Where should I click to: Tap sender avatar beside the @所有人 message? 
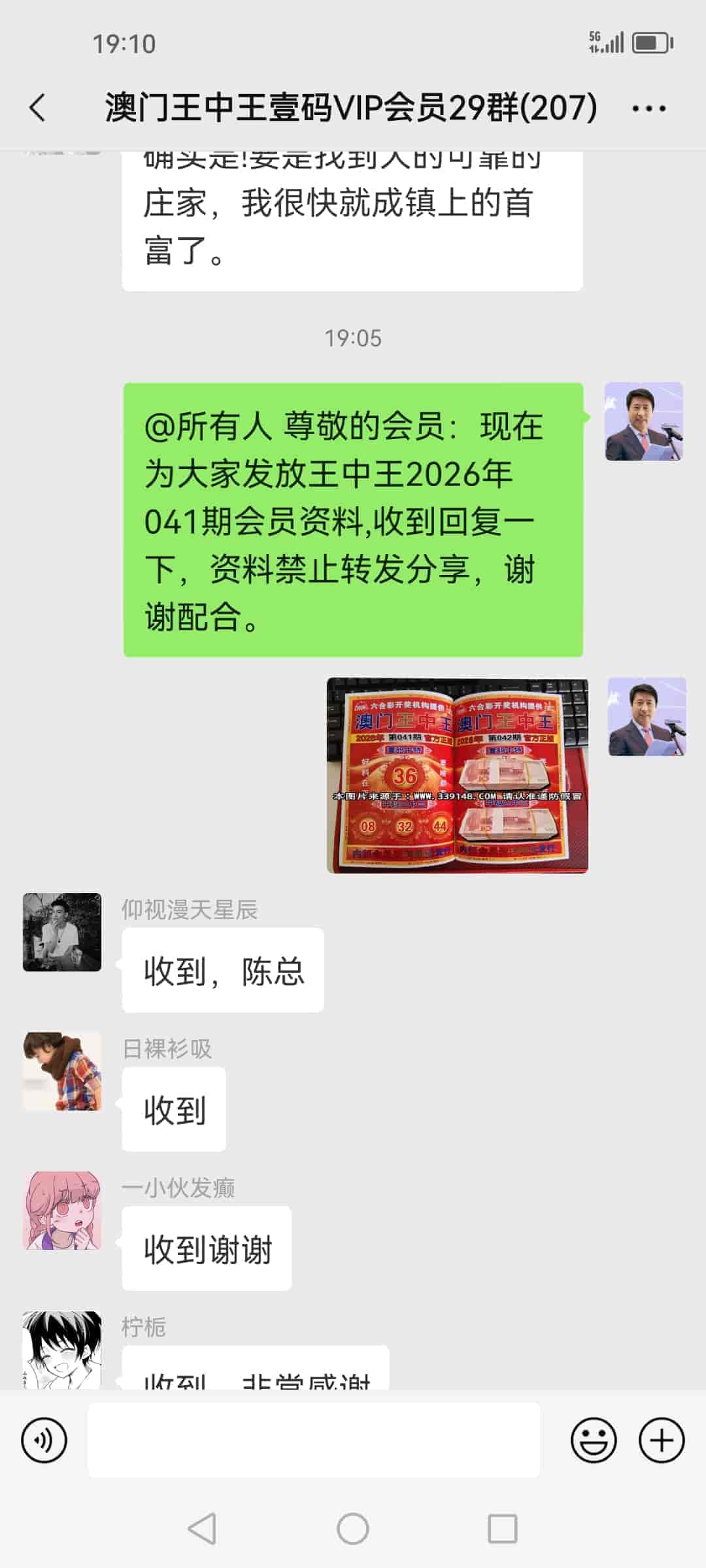[644, 421]
